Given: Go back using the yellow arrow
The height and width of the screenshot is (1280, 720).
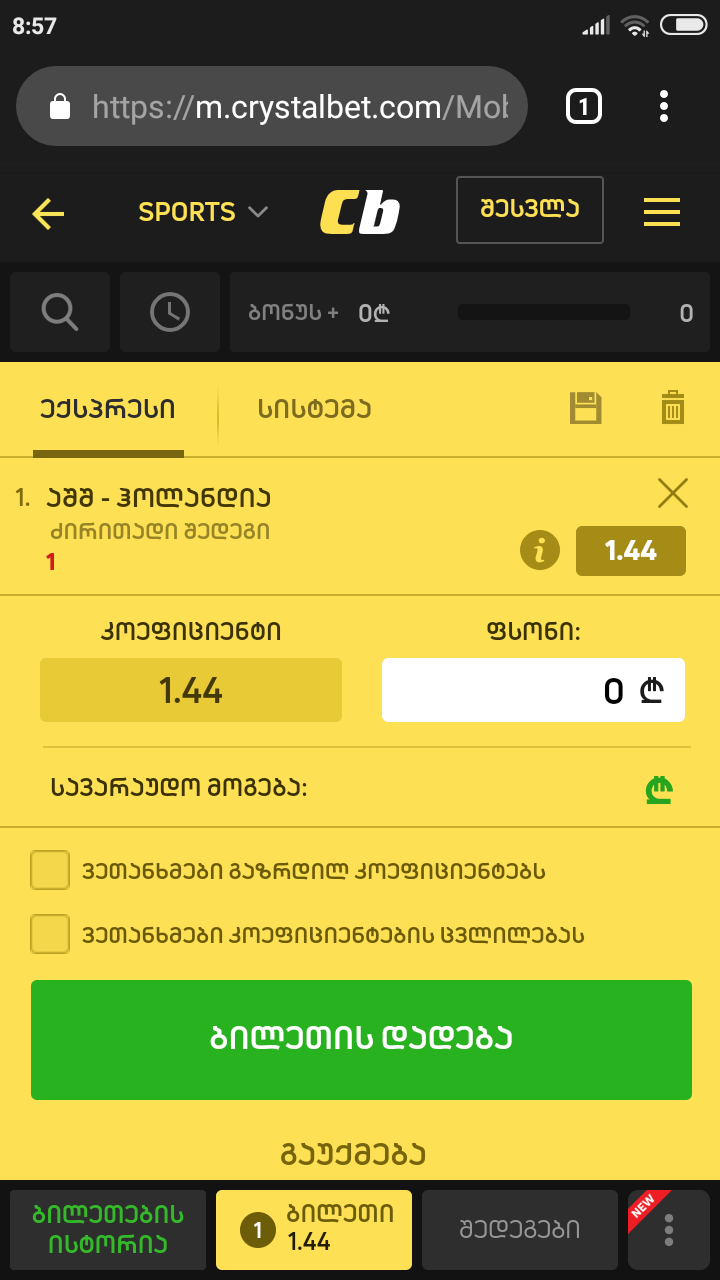Looking at the screenshot, I should [48, 212].
